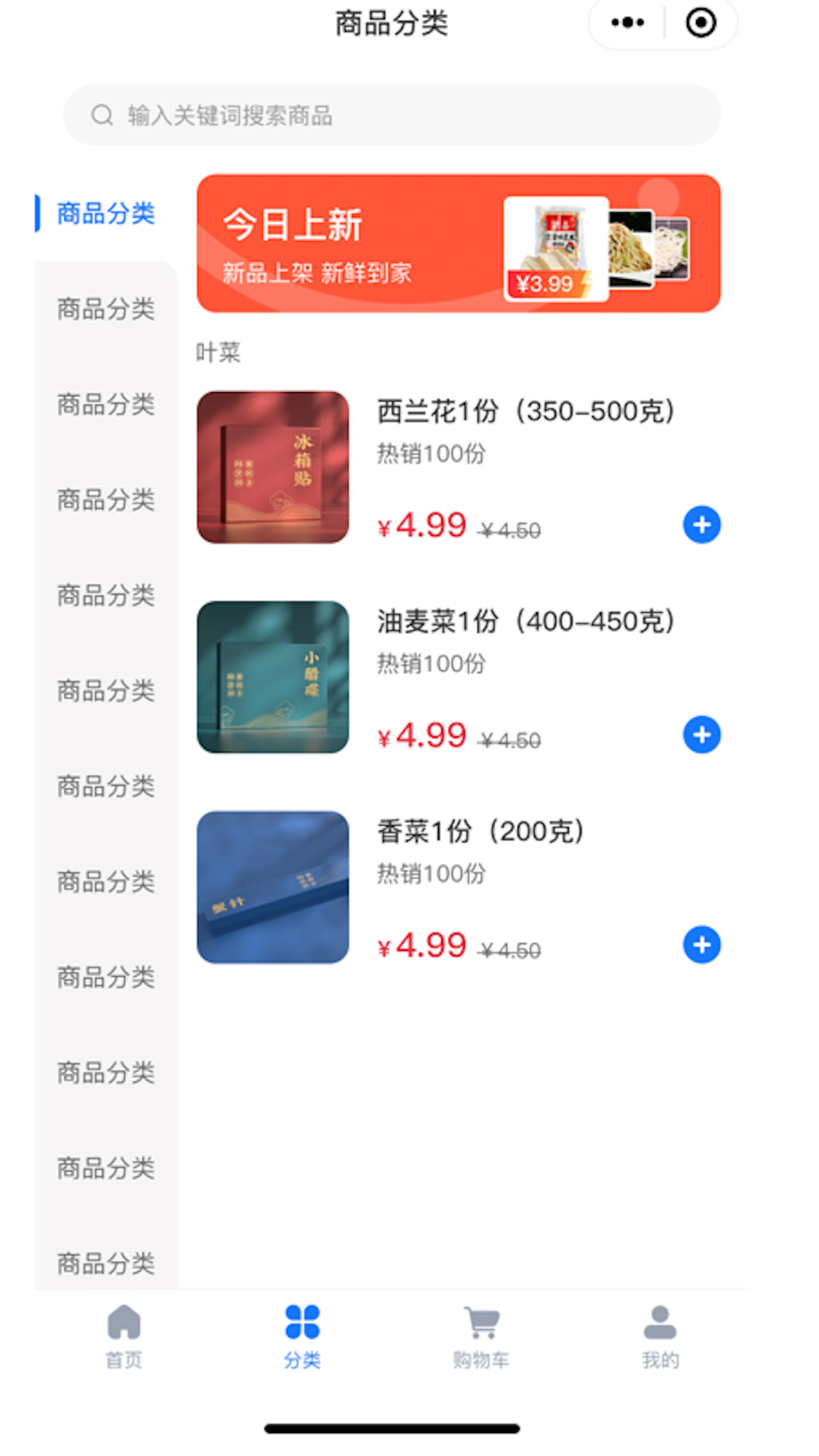Select the highlighted 商品分类 sidebar entry

104,214
